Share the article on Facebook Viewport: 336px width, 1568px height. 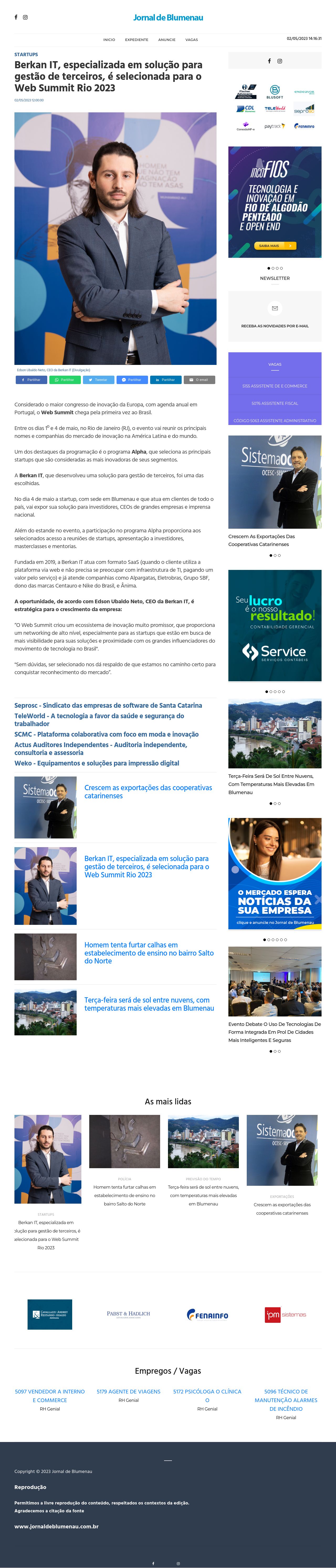click(x=31, y=380)
